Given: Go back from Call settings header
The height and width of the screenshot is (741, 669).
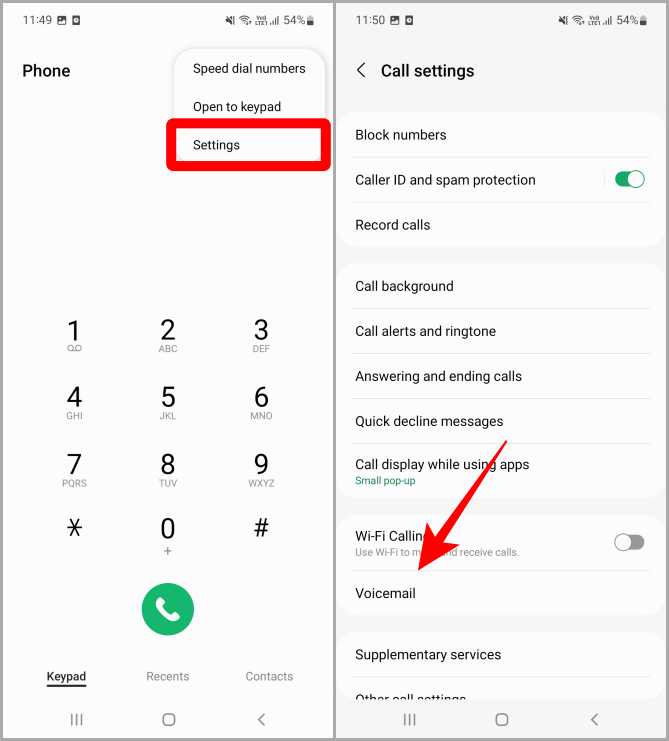Looking at the screenshot, I should (361, 70).
